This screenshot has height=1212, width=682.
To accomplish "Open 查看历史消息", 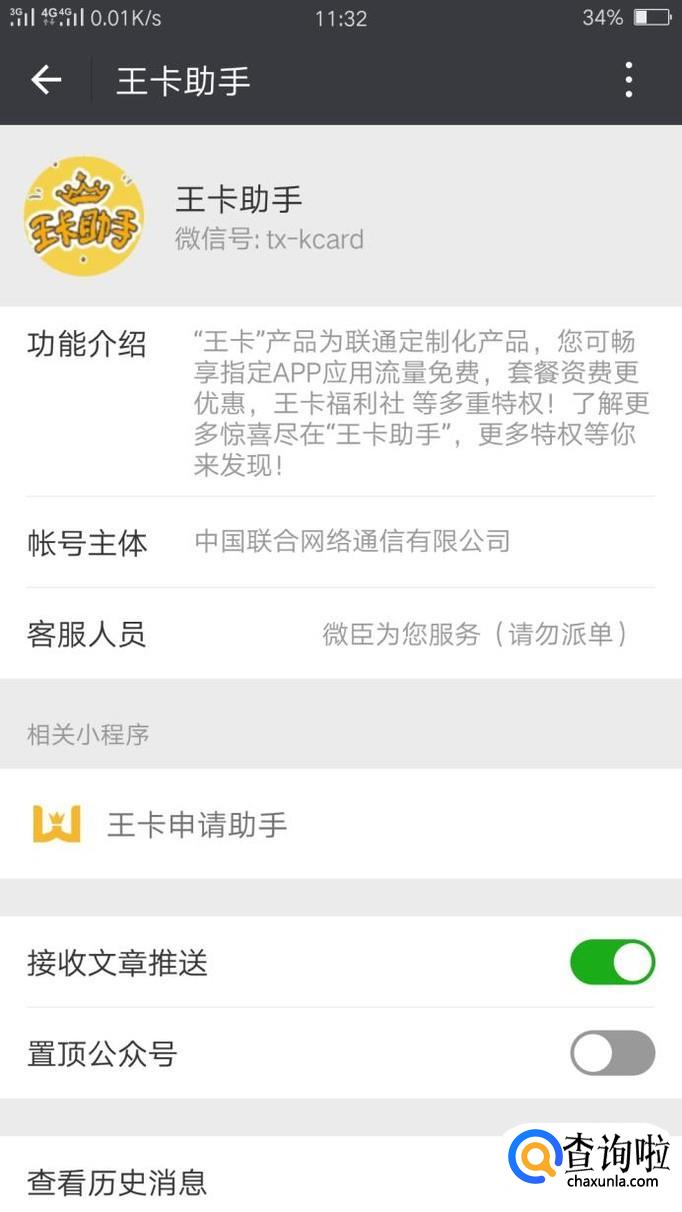I will (118, 1182).
